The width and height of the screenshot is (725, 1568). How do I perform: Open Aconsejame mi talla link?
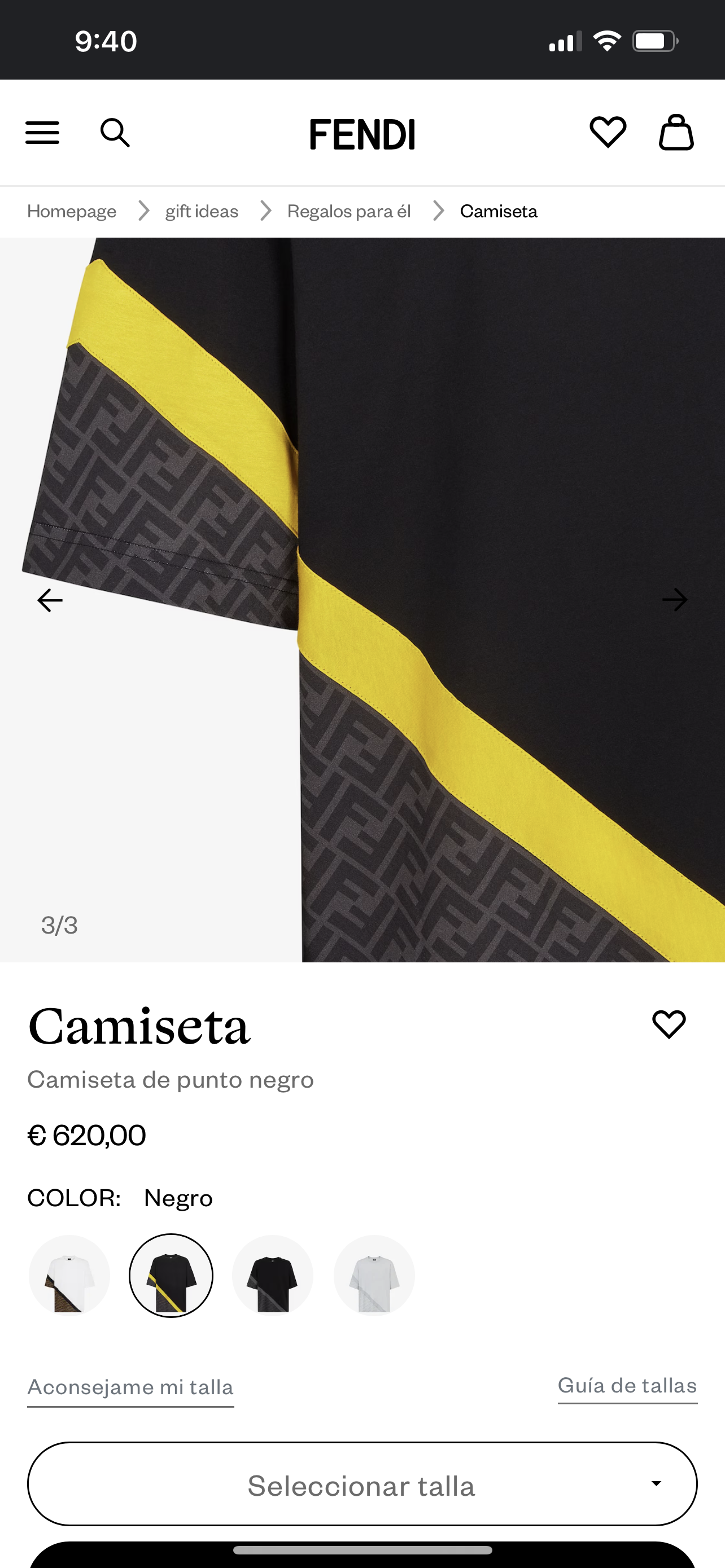pyautogui.click(x=130, y=1387)
